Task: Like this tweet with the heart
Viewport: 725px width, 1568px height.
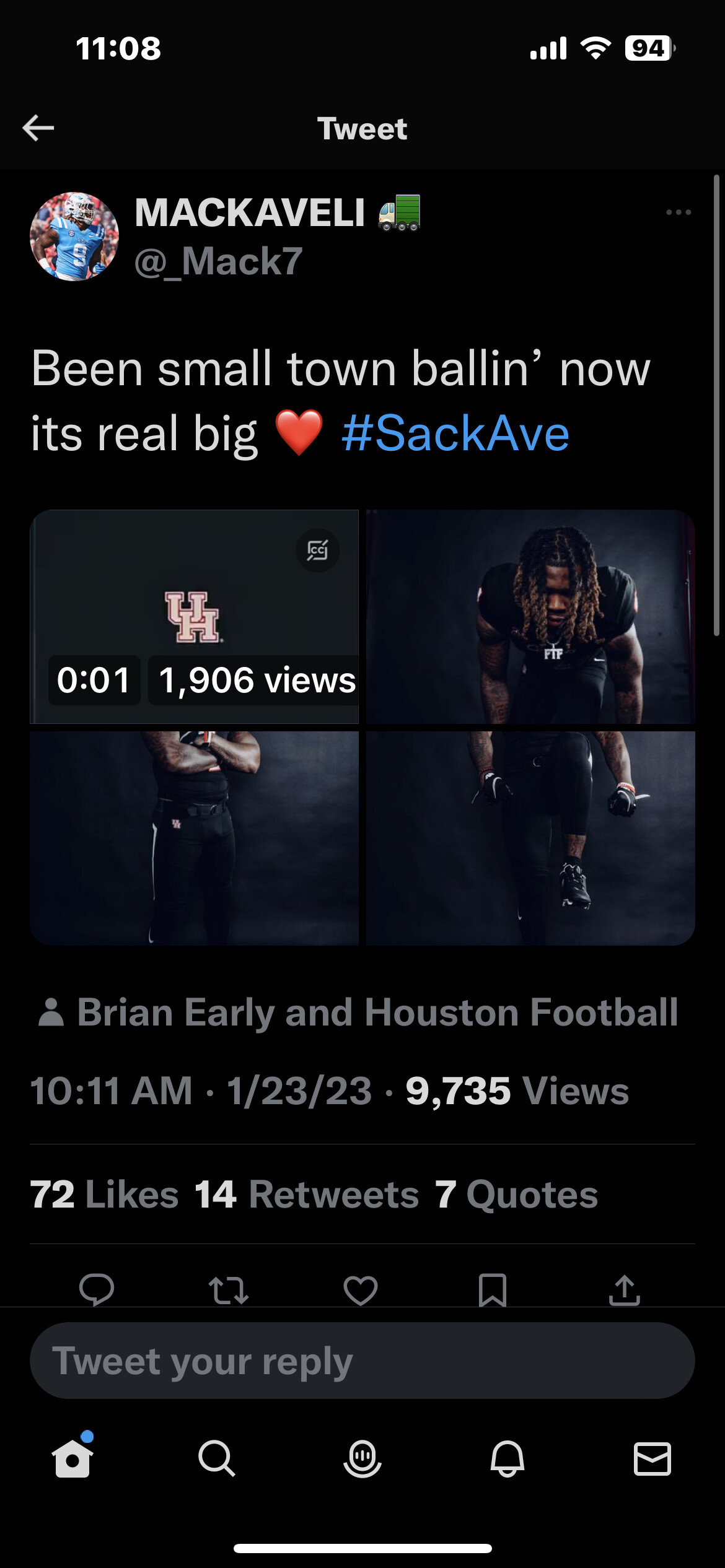Action: point(361,1291)
